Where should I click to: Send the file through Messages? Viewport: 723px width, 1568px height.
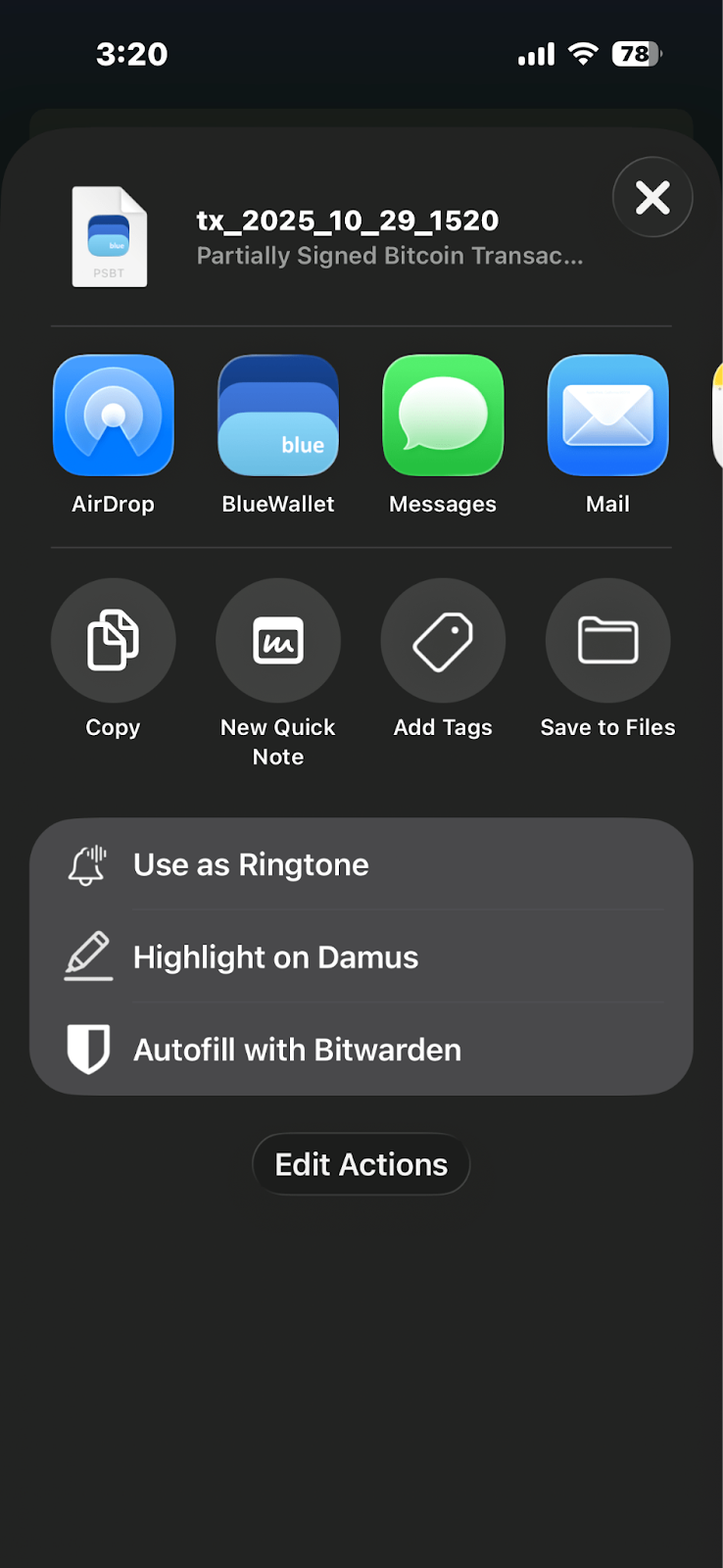(x=443, y=416)
